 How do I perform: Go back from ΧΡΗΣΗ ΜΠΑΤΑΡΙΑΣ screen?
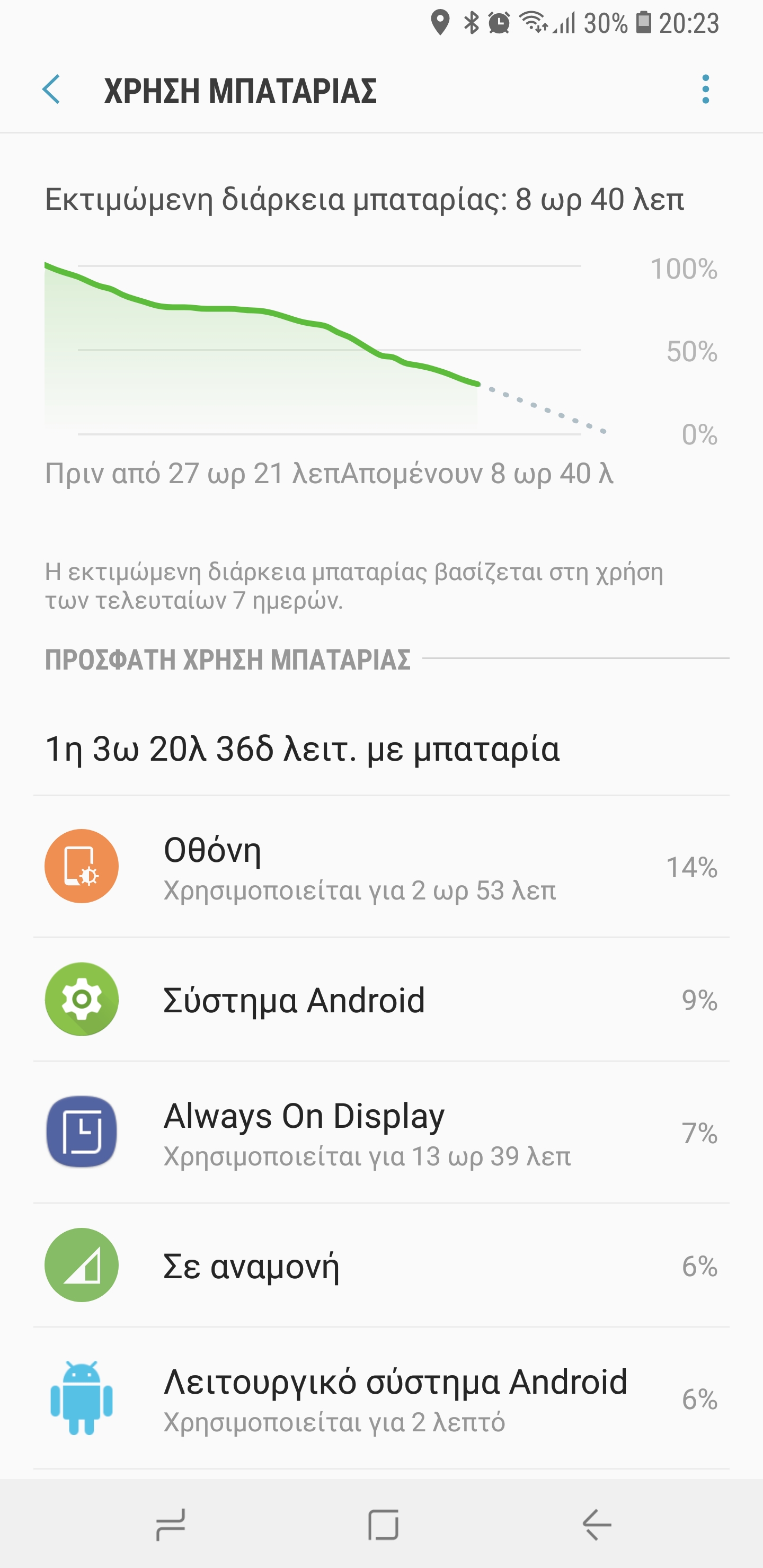pos(51,90)
